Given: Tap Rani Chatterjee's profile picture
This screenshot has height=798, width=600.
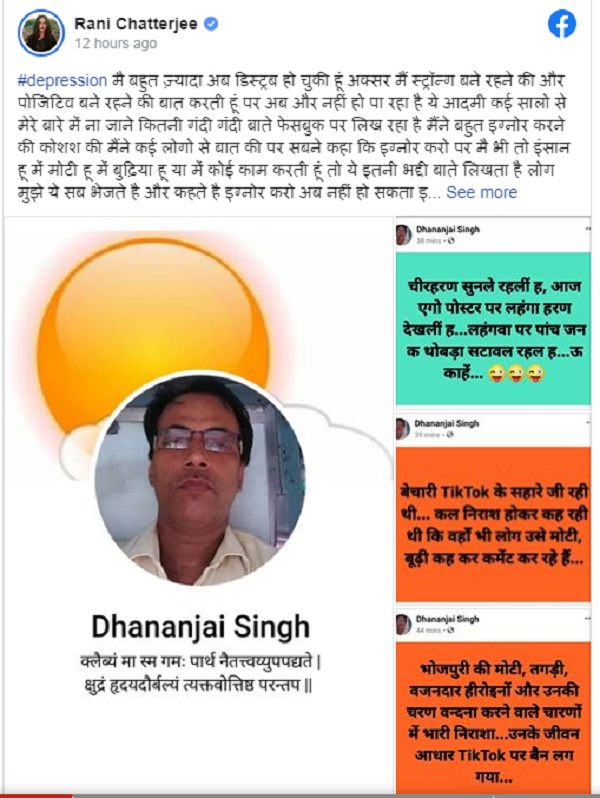Looking at the screenshot, I should click(x=41, y=32).
